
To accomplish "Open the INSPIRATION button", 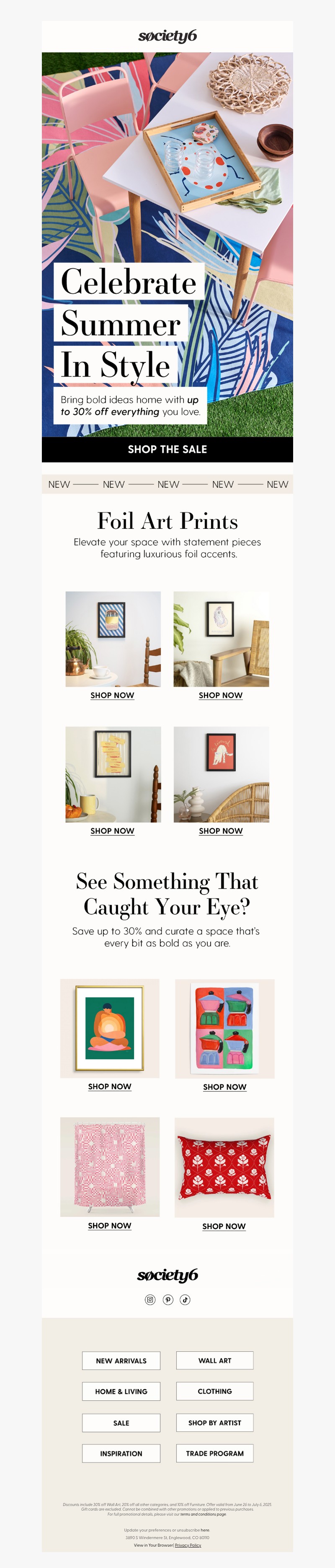I will [121, 1454].
